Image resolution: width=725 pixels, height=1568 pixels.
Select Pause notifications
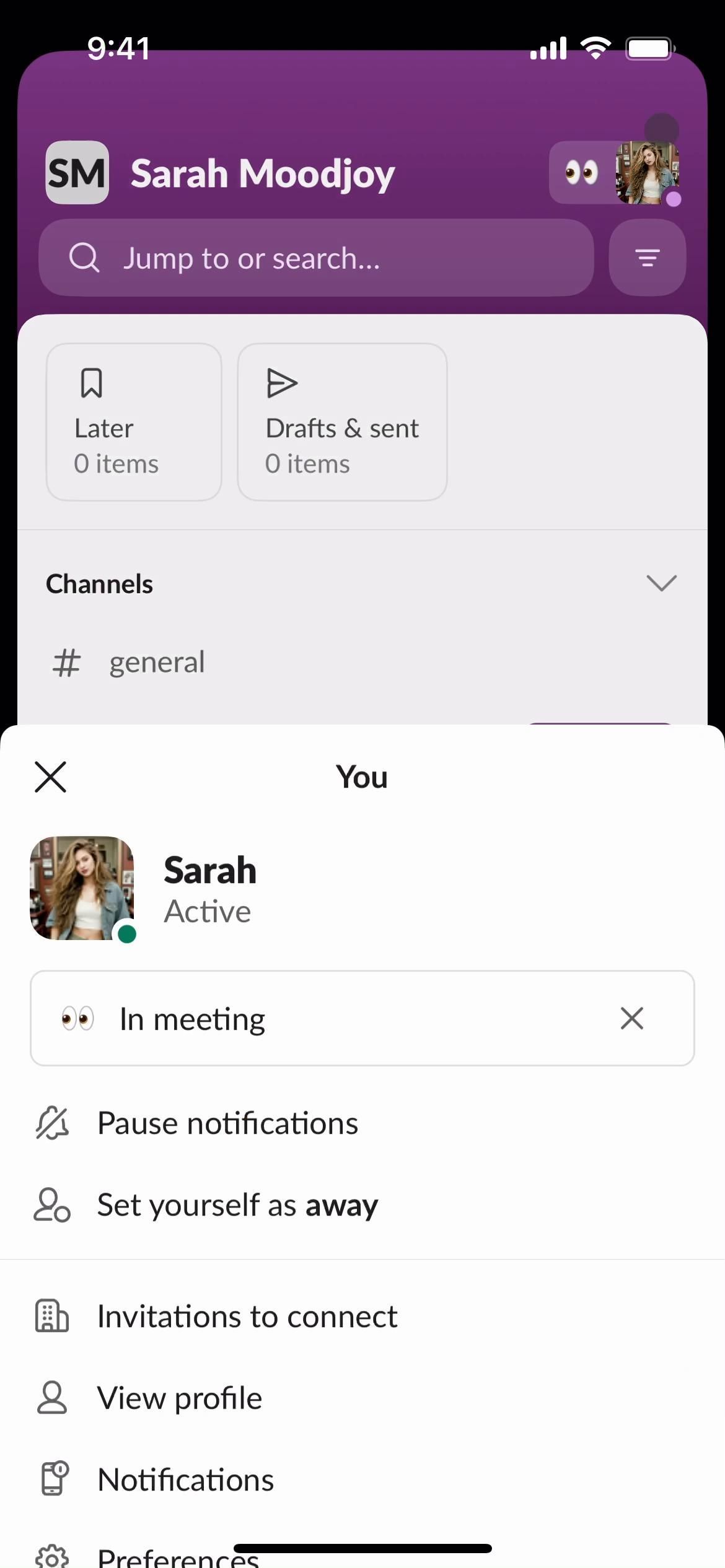(227, 1123)
